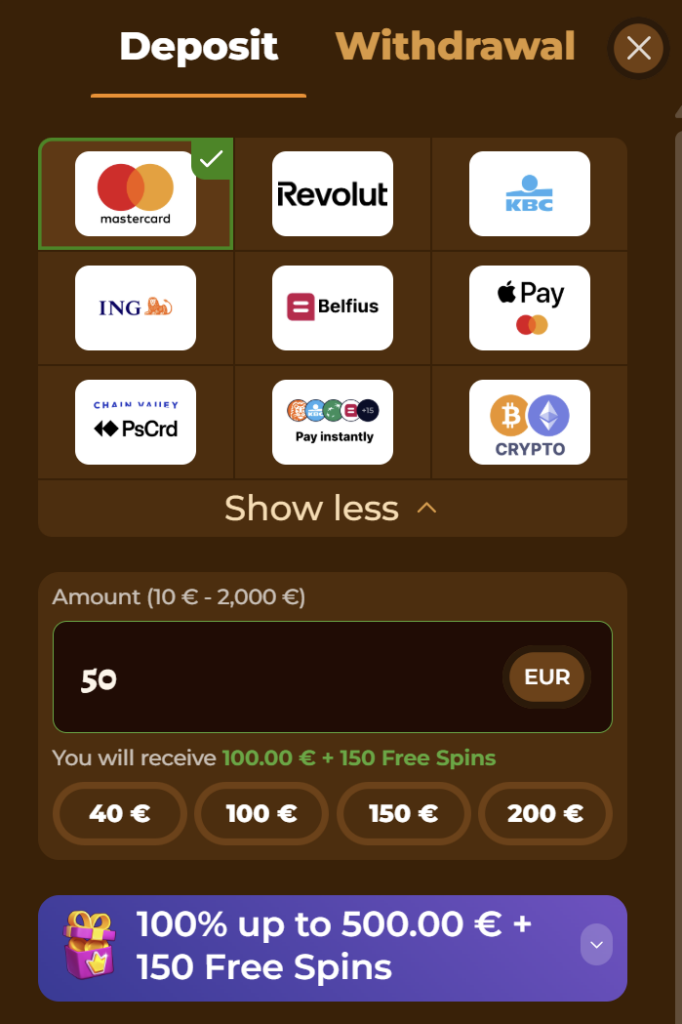This screenshot has width=682, height=1024.
Task: Select Revolut payment method
Action: pyautogui.click(x=332, y=194)
